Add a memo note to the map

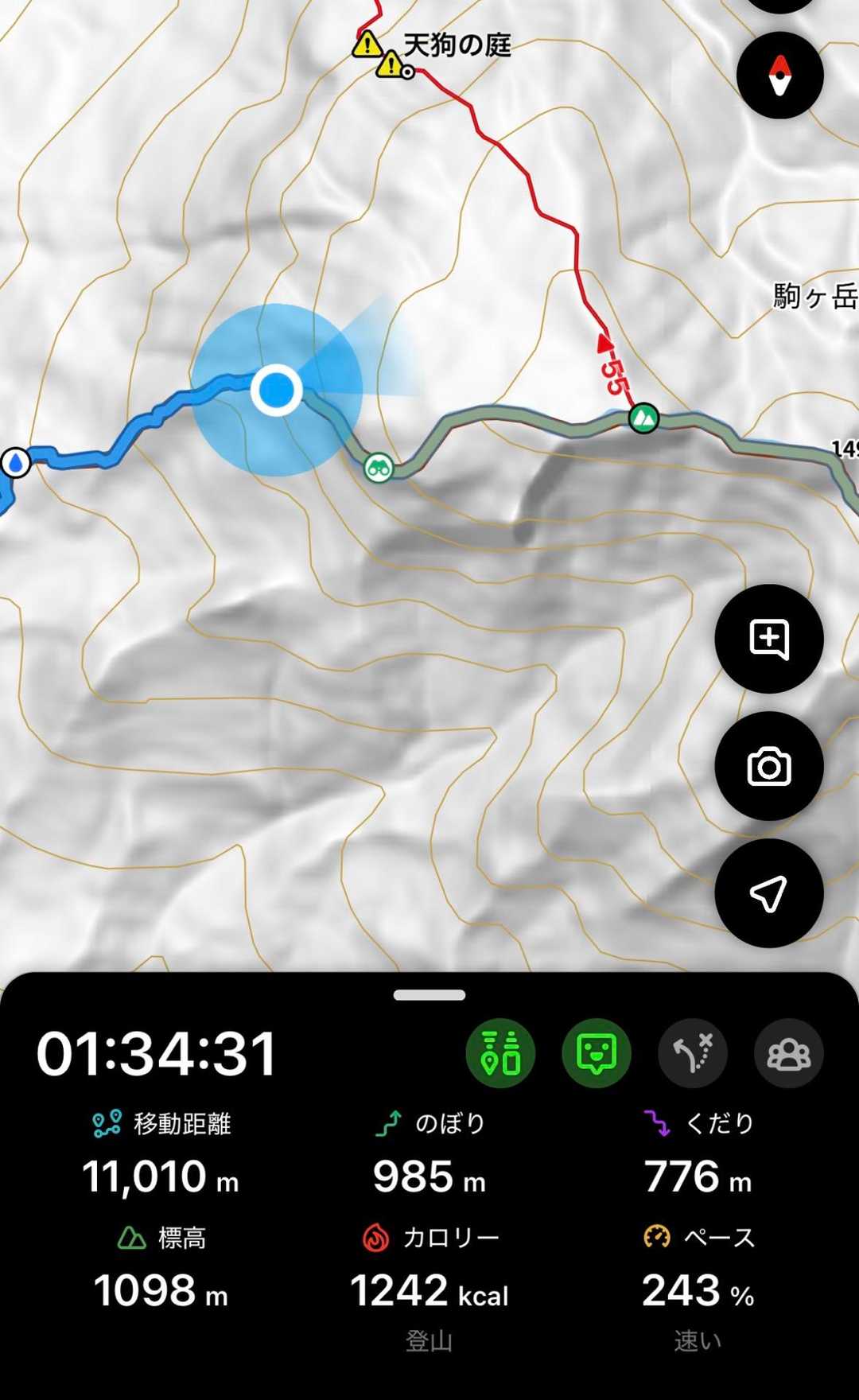[x=768, y=639]
